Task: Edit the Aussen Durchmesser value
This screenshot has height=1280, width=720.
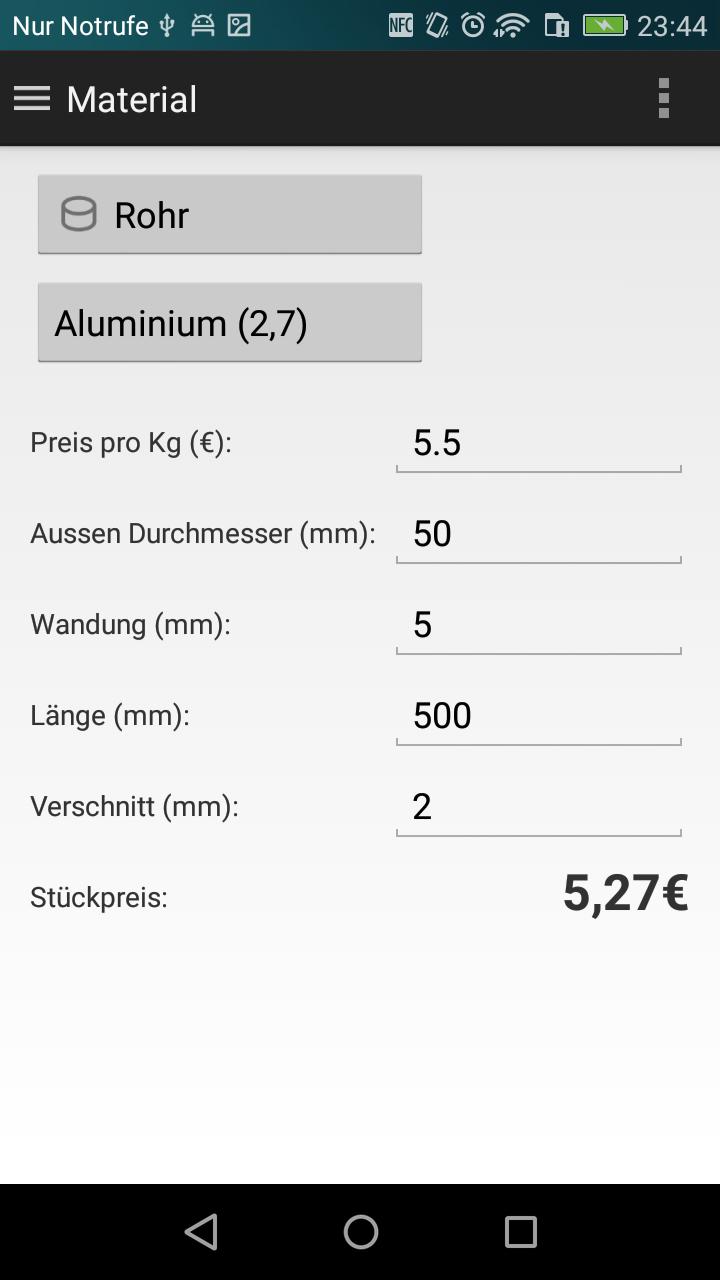Action: tap(538, 534)
